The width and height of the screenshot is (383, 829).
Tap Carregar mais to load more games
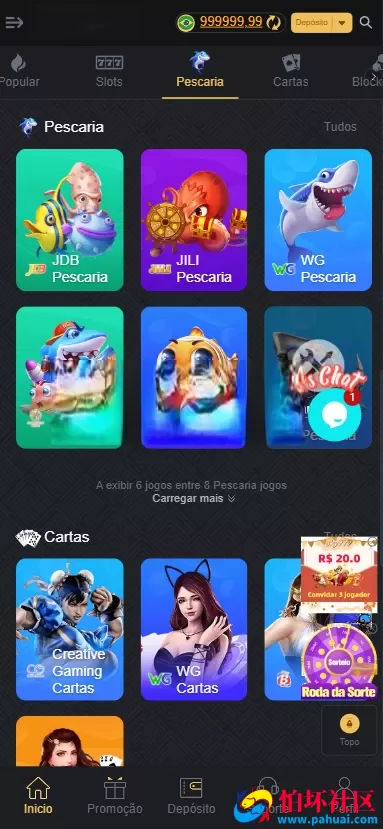(x=194, y=498)
